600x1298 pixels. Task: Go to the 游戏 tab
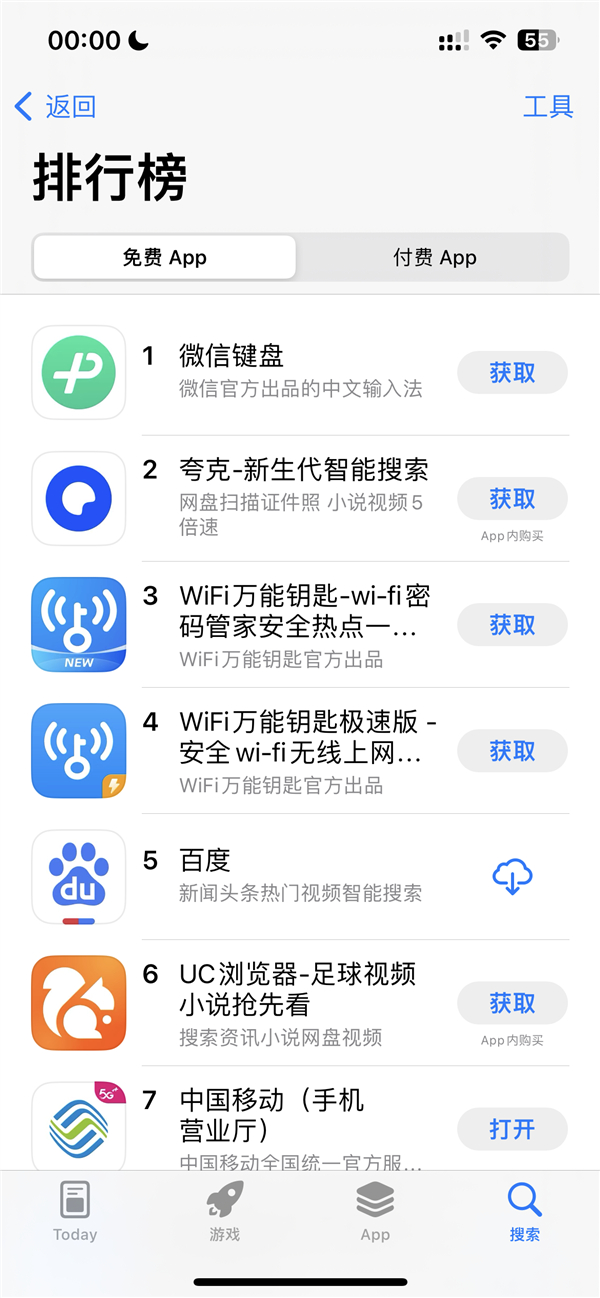tap(225, 1210)
